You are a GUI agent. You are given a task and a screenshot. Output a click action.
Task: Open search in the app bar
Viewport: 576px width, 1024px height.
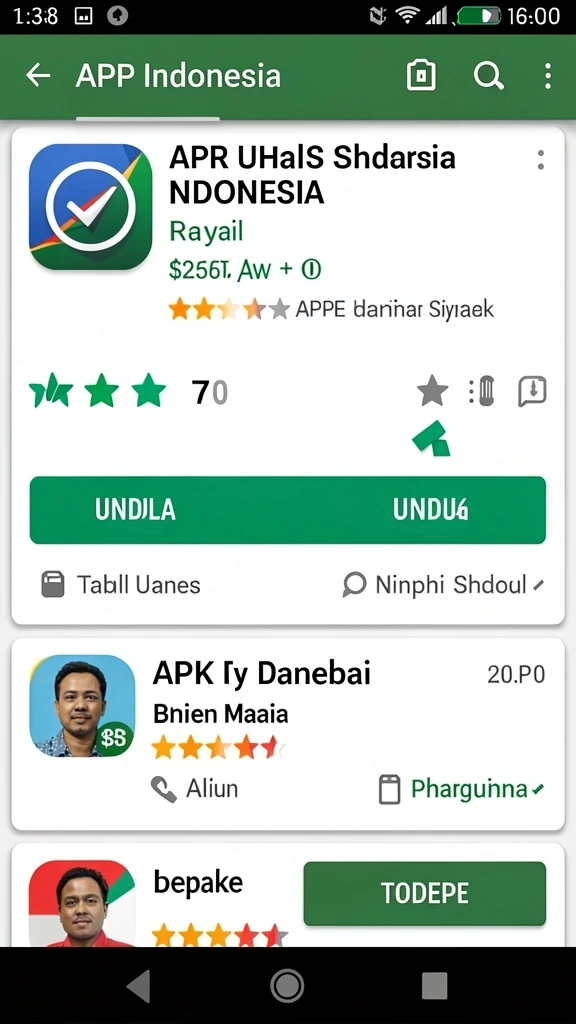tap(488, 76)
